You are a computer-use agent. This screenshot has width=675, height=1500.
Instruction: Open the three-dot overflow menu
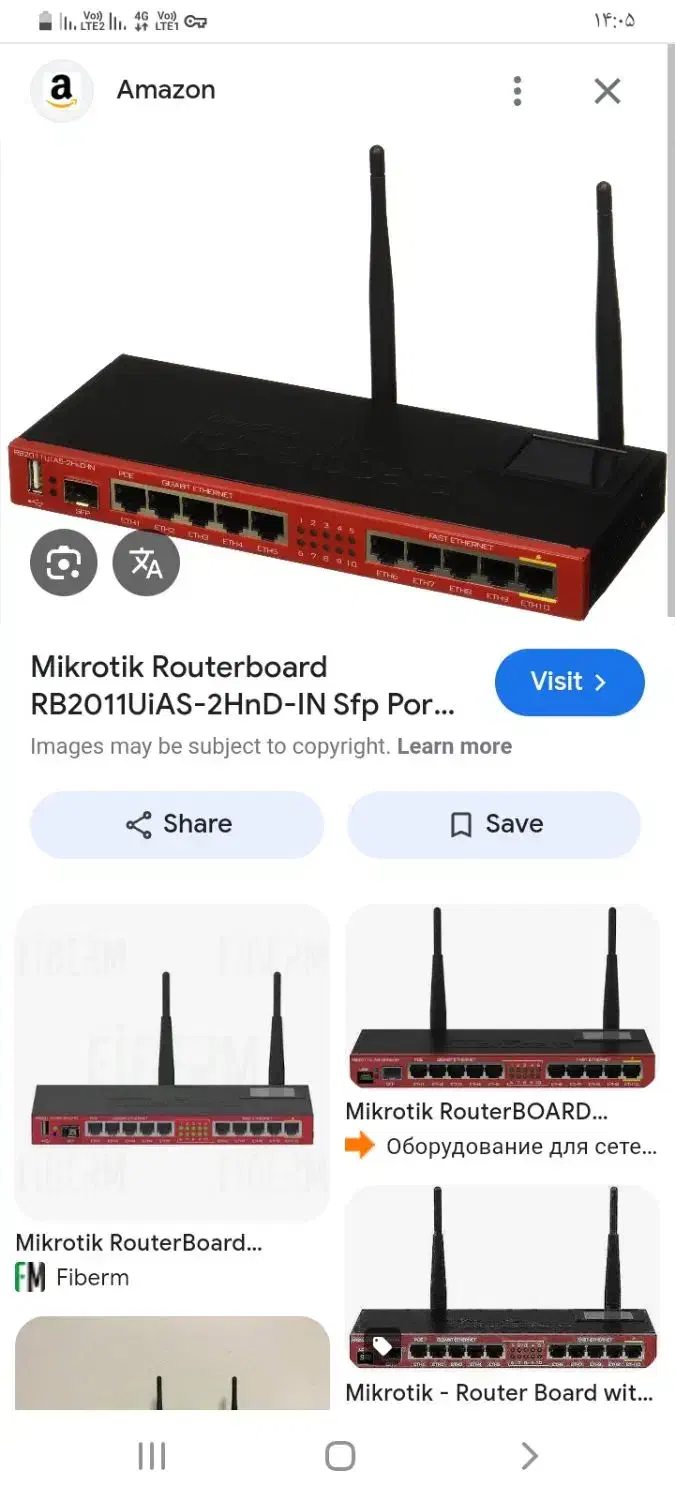tap(517, 91)
